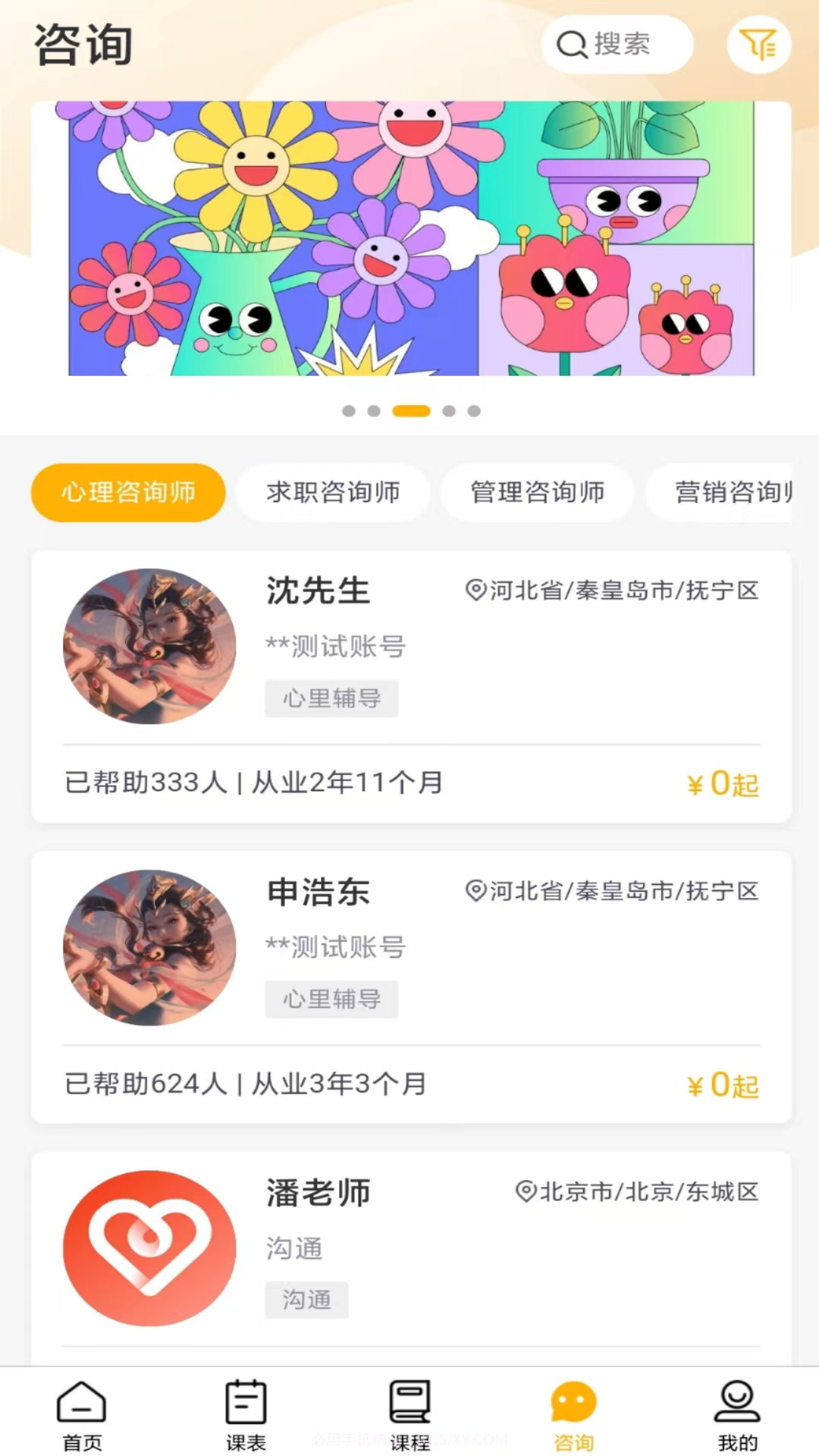
Task: Switch to the 求职咨询师 category
Action: pyautogui.click(x=334, y=493)
